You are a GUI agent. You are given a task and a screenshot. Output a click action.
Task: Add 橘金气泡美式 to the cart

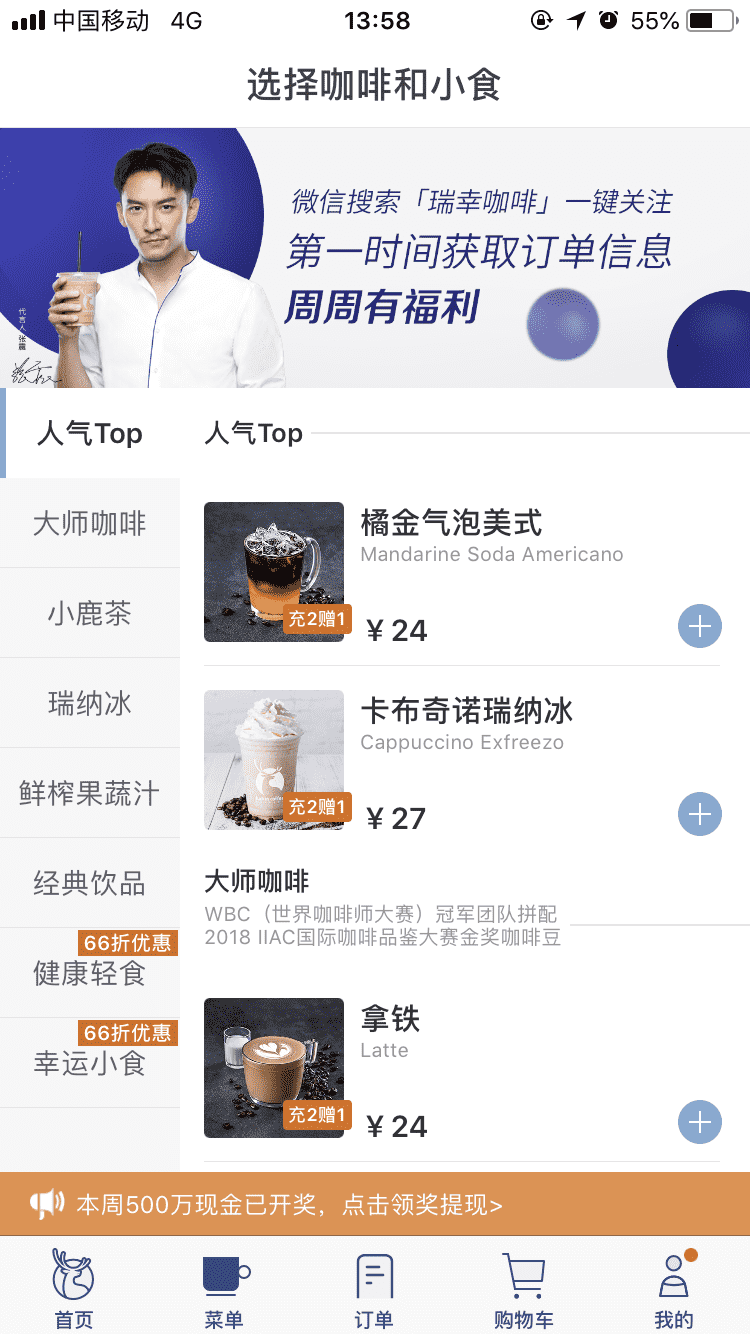click(x=699, y=627)
